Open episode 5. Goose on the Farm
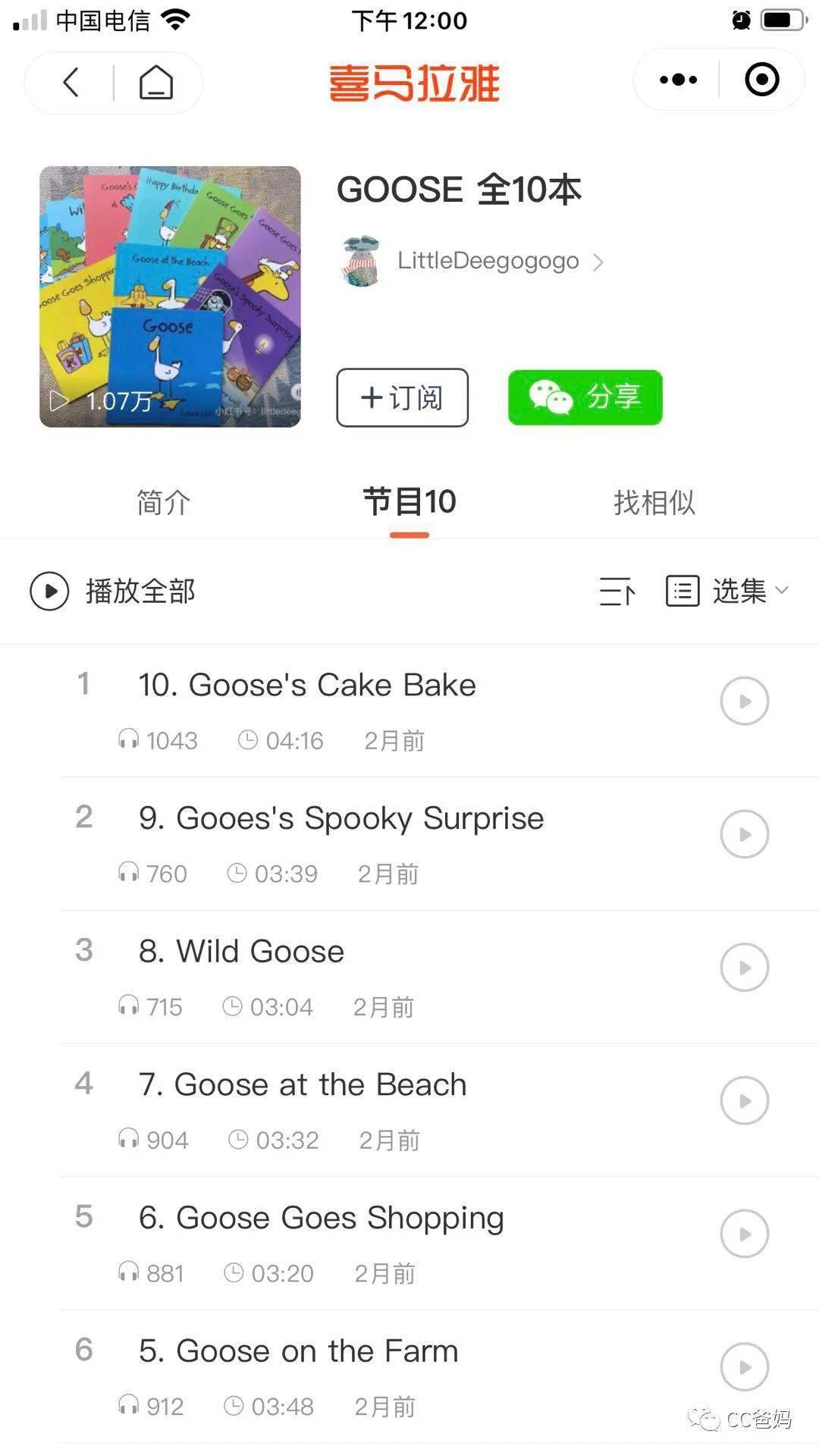The width and height of the screenshot is (819, 1456). tap(298, 1351)
